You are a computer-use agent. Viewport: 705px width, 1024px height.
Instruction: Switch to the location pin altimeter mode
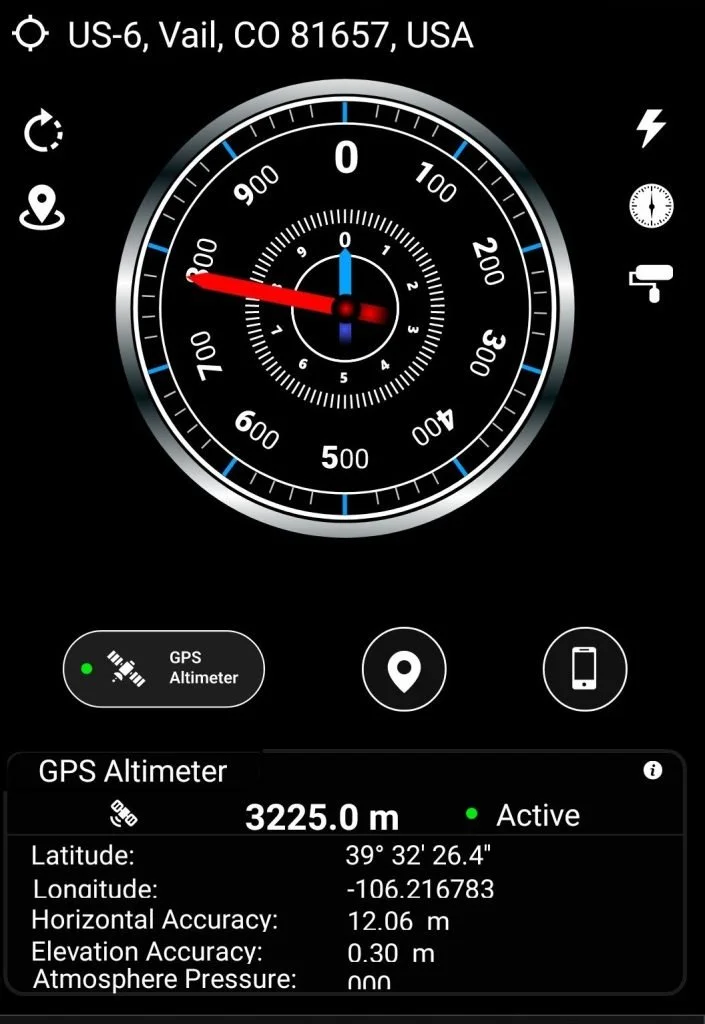404,668
